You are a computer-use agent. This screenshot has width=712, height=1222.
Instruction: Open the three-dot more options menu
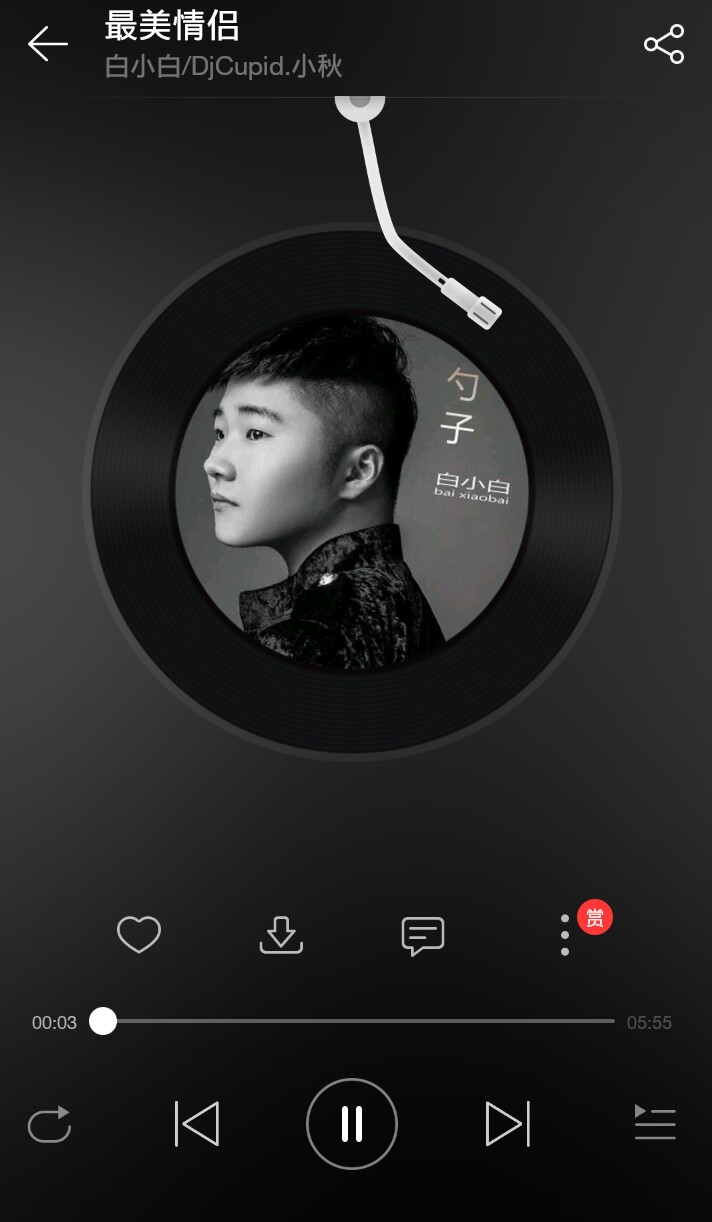click(565, 935)
